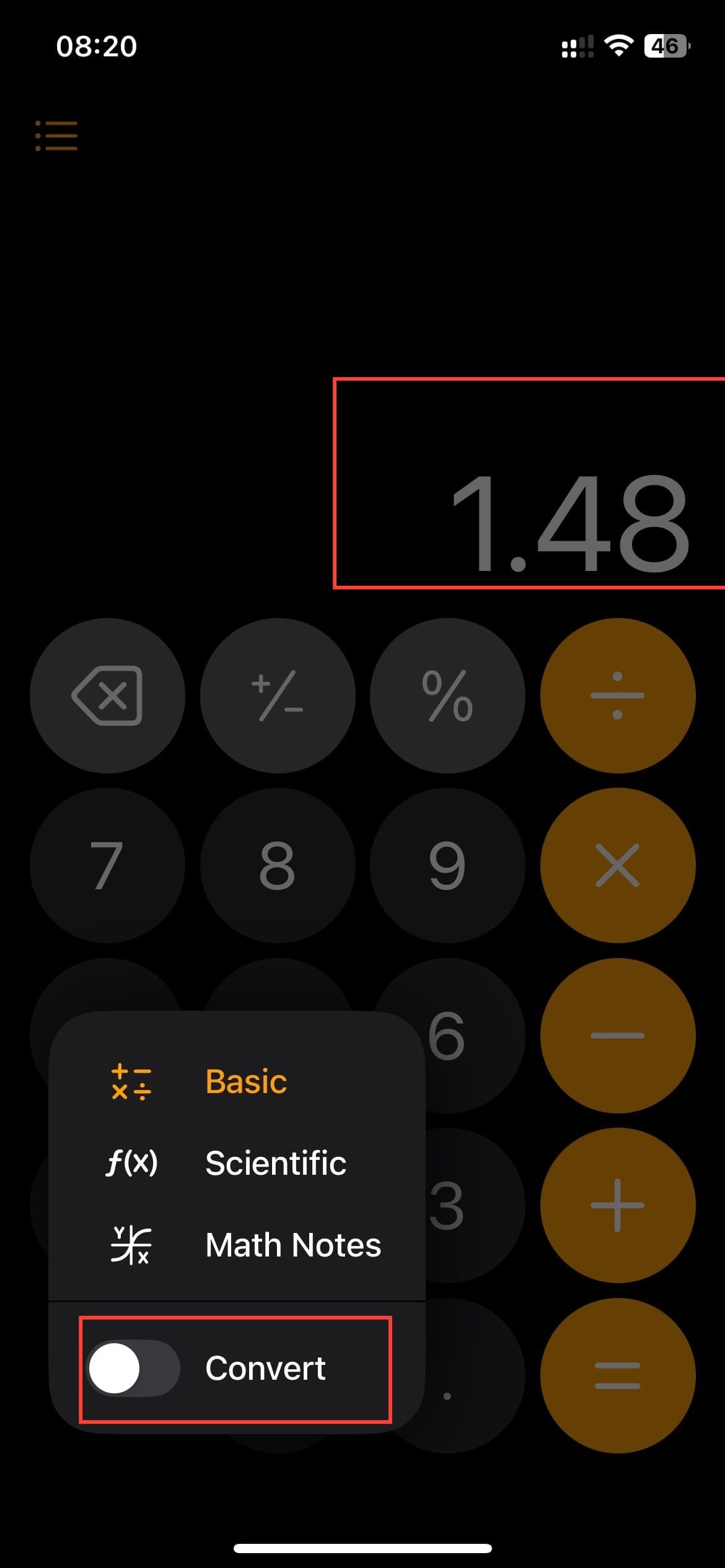The height and width of the screenshot is (1568, 725).
Task: Enter digit 8
Action: [x=277, y=865]
